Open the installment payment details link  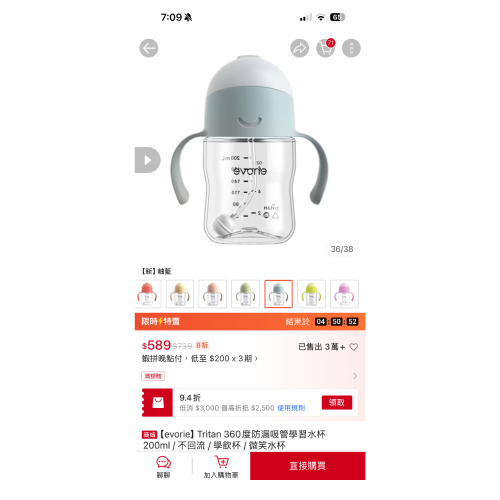[x=200, y=359]
